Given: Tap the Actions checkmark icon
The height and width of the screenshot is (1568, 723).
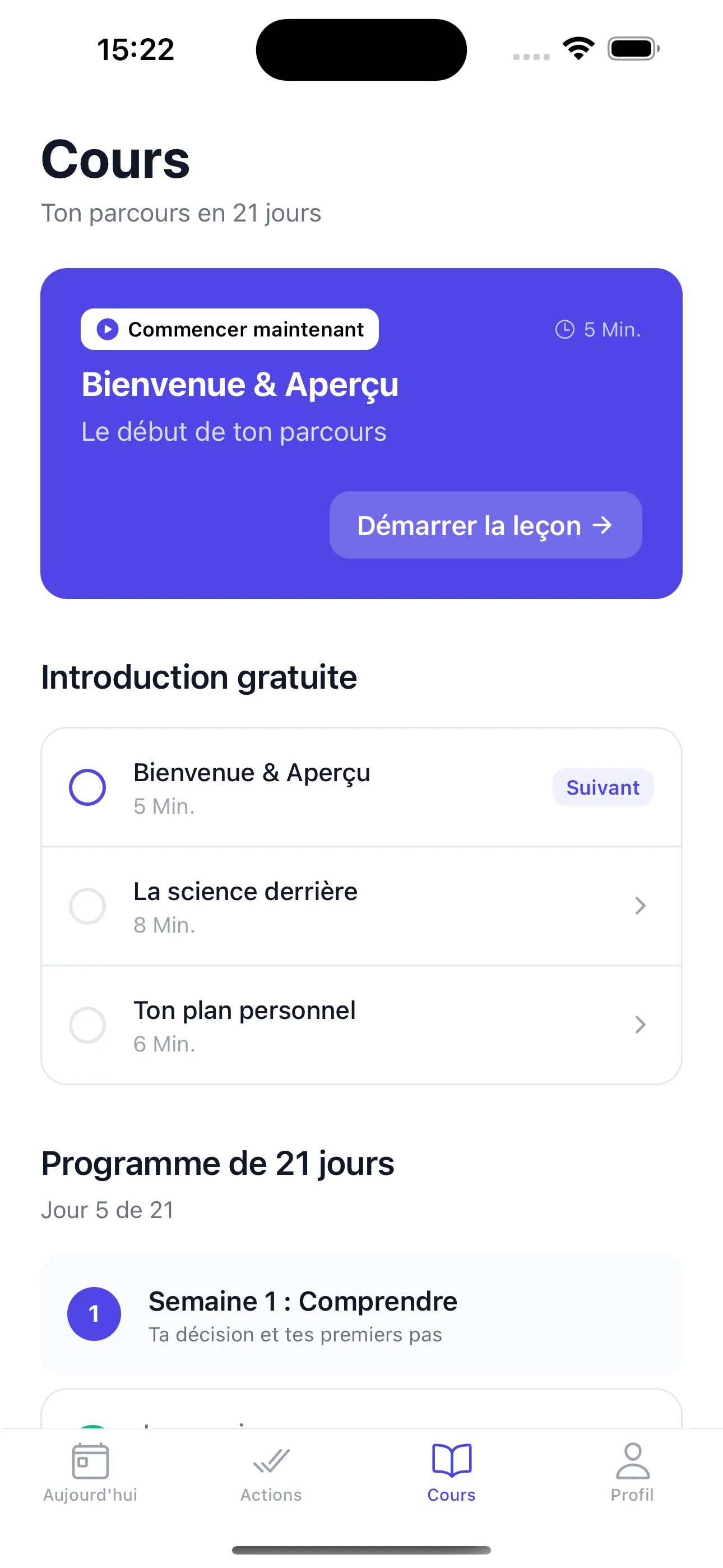Looking at the screenshot, I should pyautogui.click(x=271, y=1459).
